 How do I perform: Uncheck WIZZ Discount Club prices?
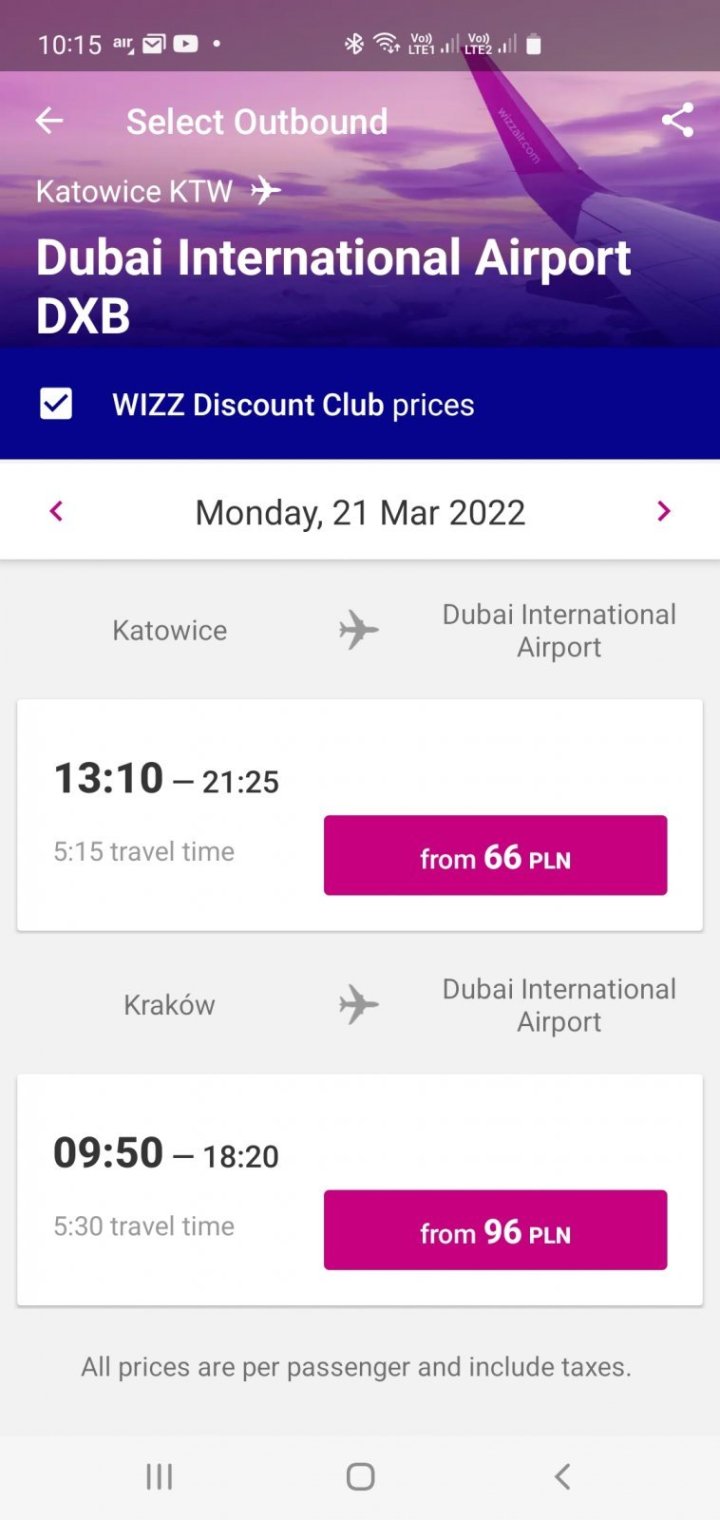pos(56,404)
